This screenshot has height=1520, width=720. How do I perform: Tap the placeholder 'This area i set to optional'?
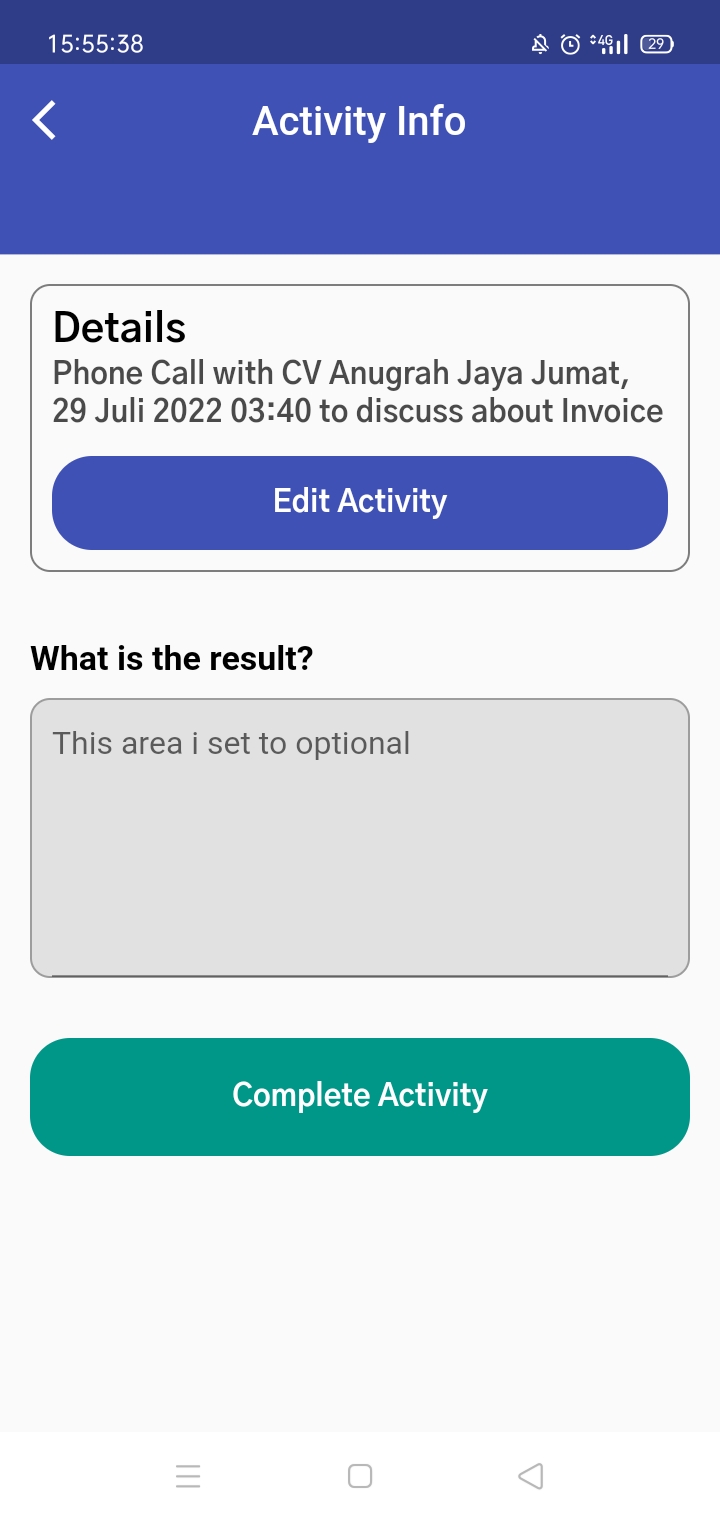pos(231,743)
